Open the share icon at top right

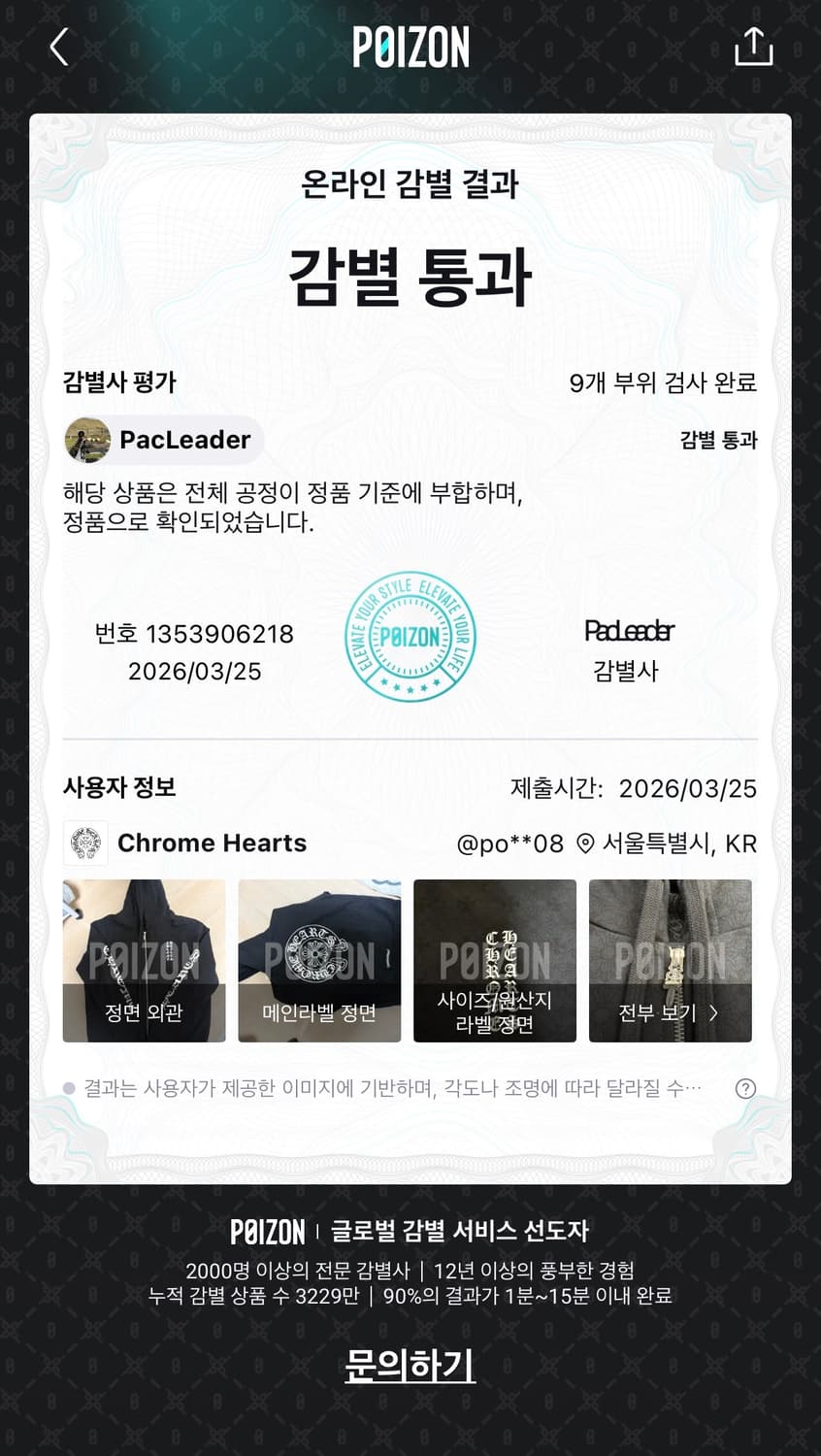(x=753, y=46)
